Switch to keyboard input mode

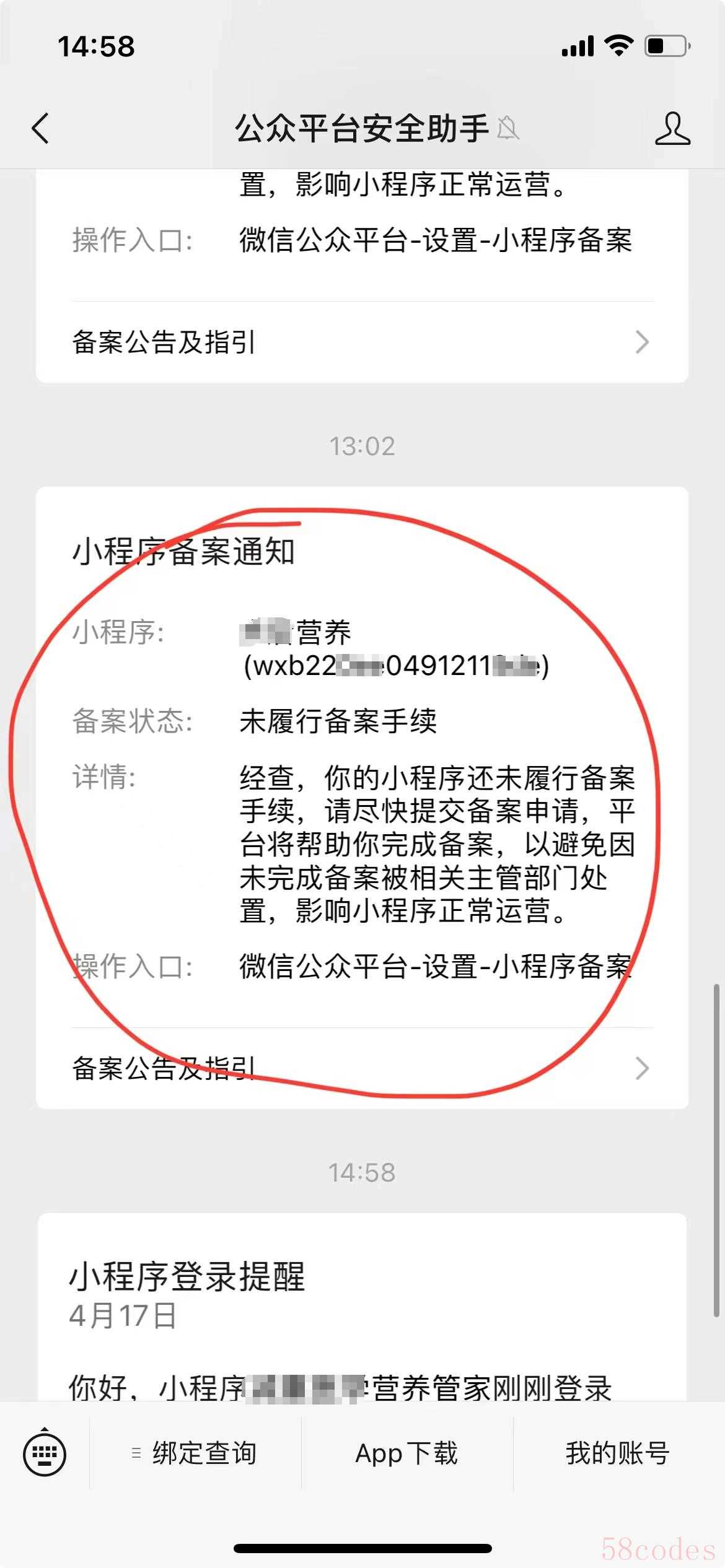(45, 1453)
